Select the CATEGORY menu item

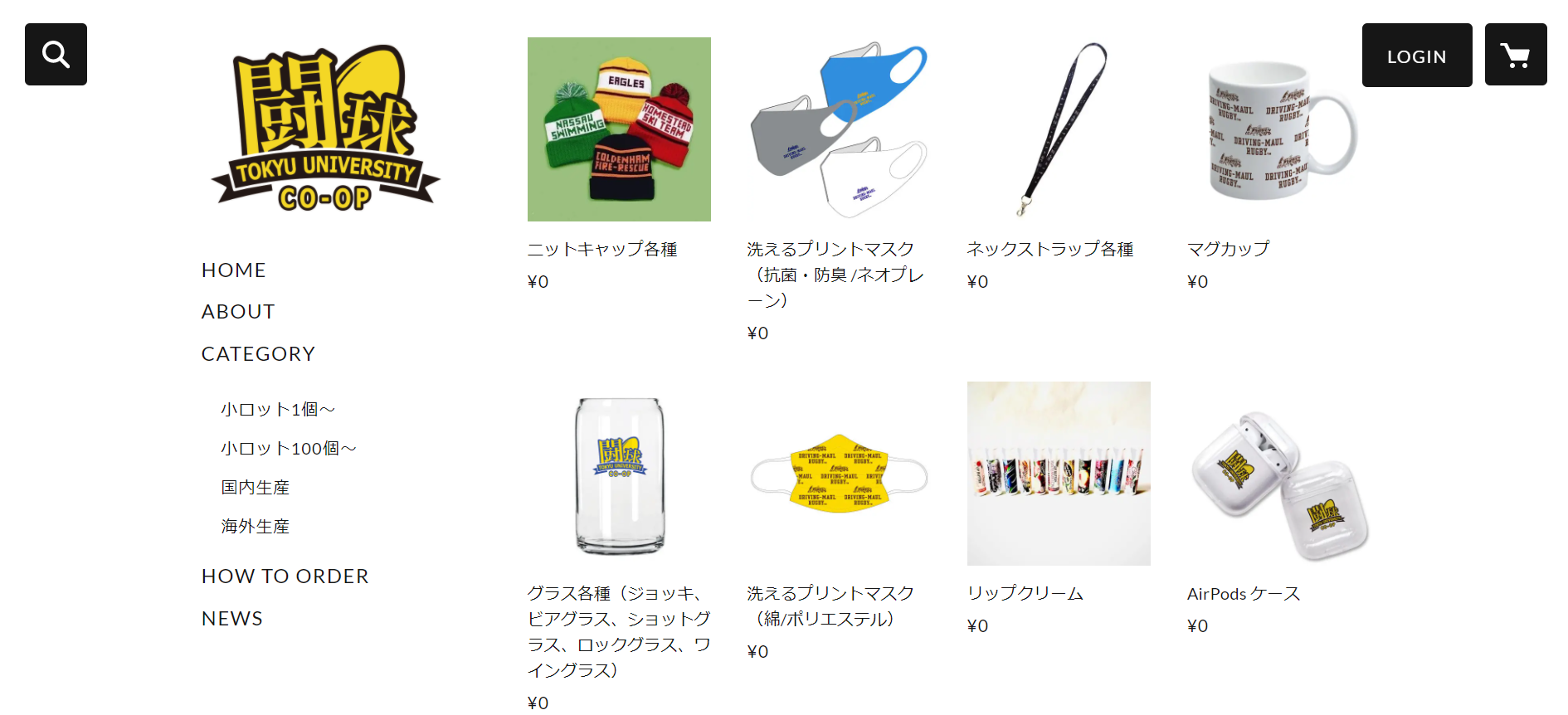point(258,354)
